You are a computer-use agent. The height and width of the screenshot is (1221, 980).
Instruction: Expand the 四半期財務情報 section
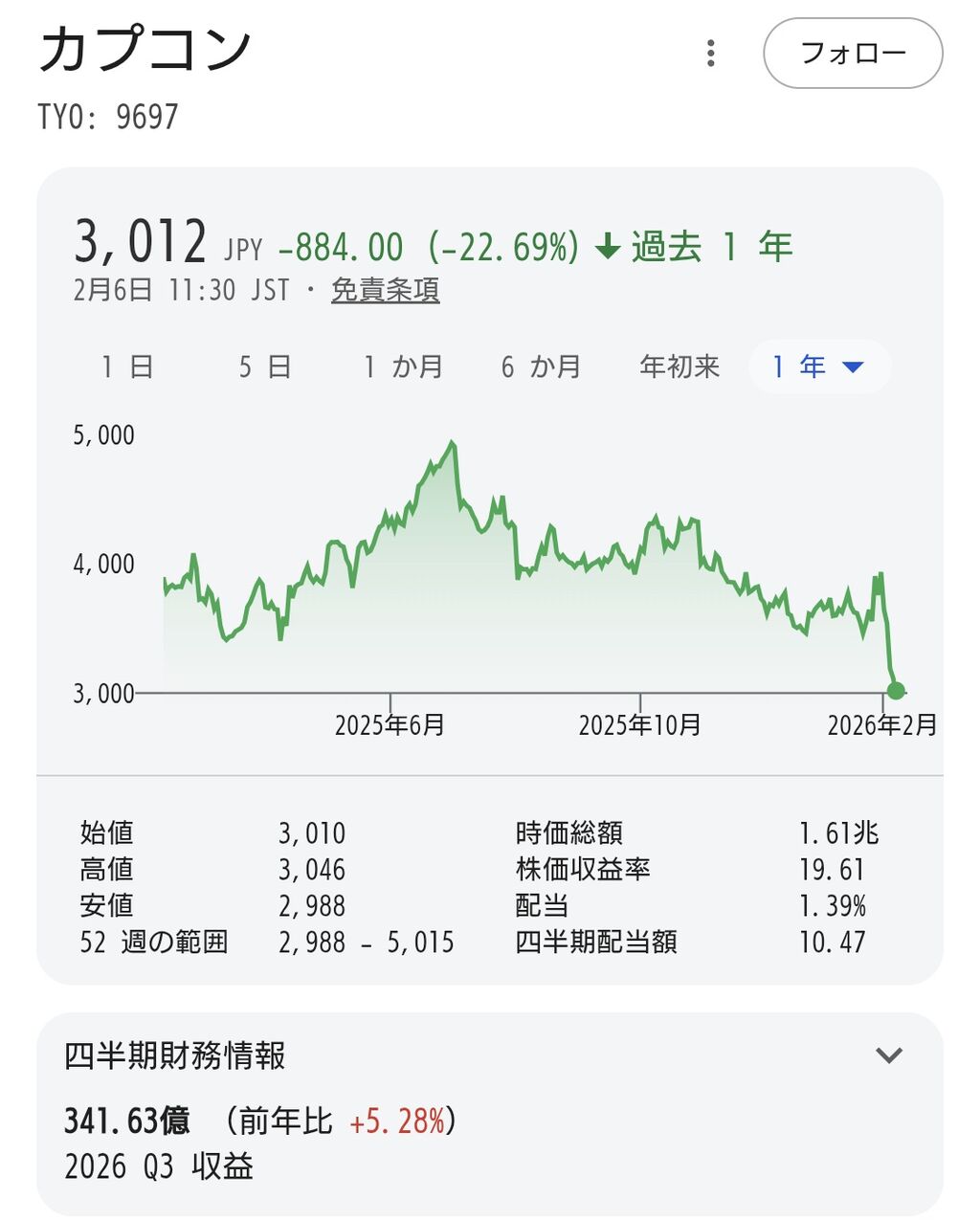click(889, 1055)
